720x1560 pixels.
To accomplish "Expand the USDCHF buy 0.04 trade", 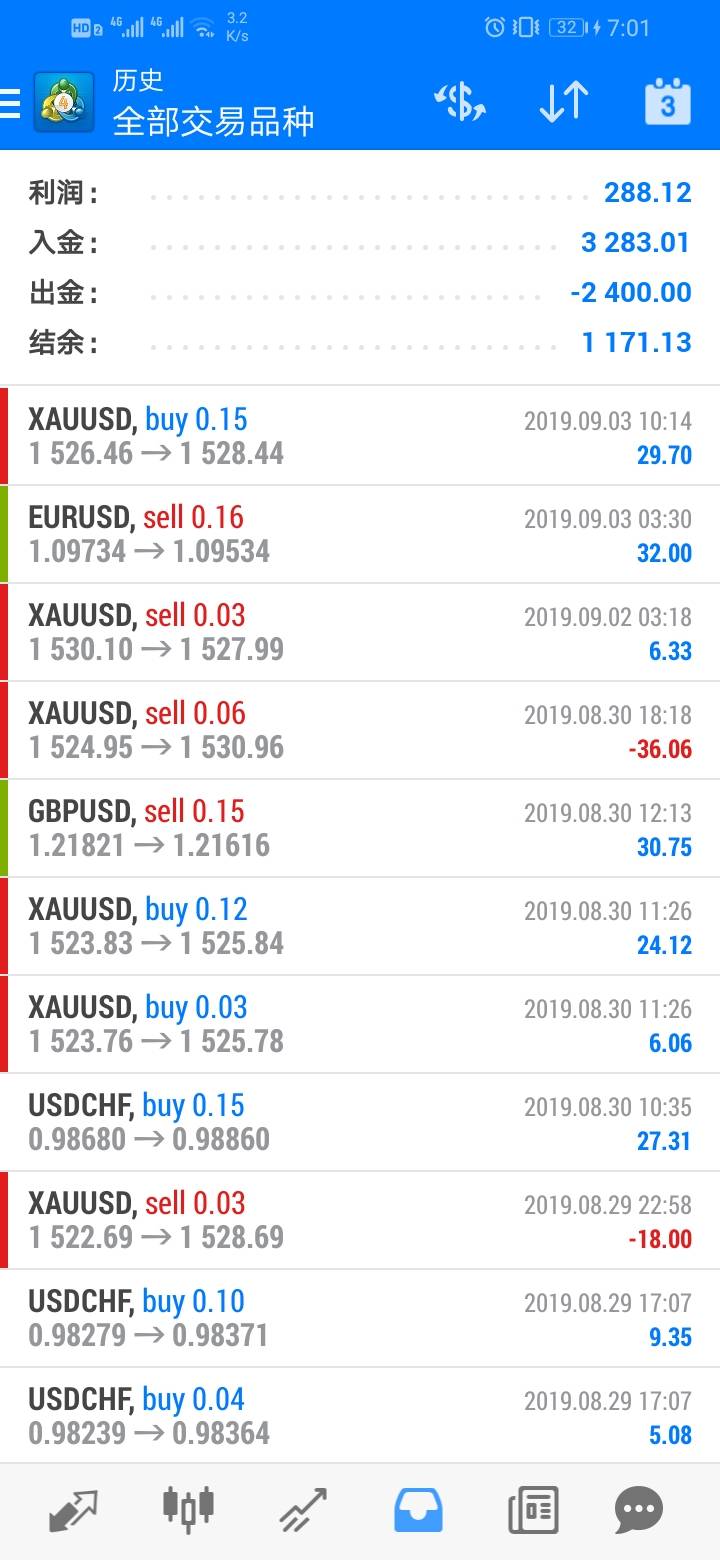I will pos(360,1417).
